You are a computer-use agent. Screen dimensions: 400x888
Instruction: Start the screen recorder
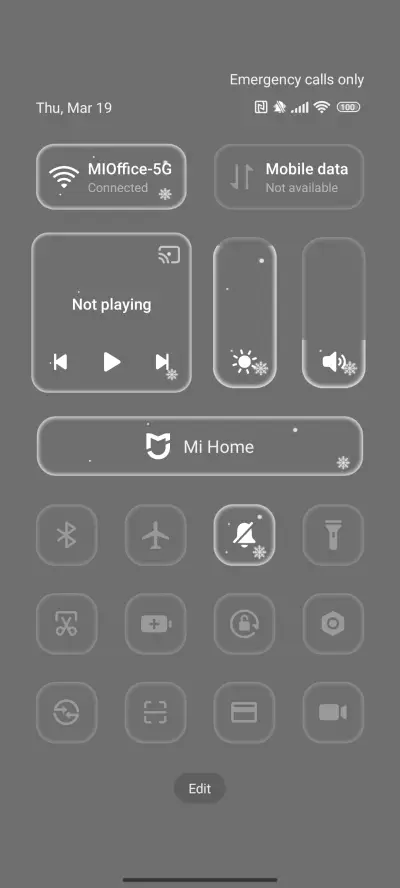pos(333,712)
